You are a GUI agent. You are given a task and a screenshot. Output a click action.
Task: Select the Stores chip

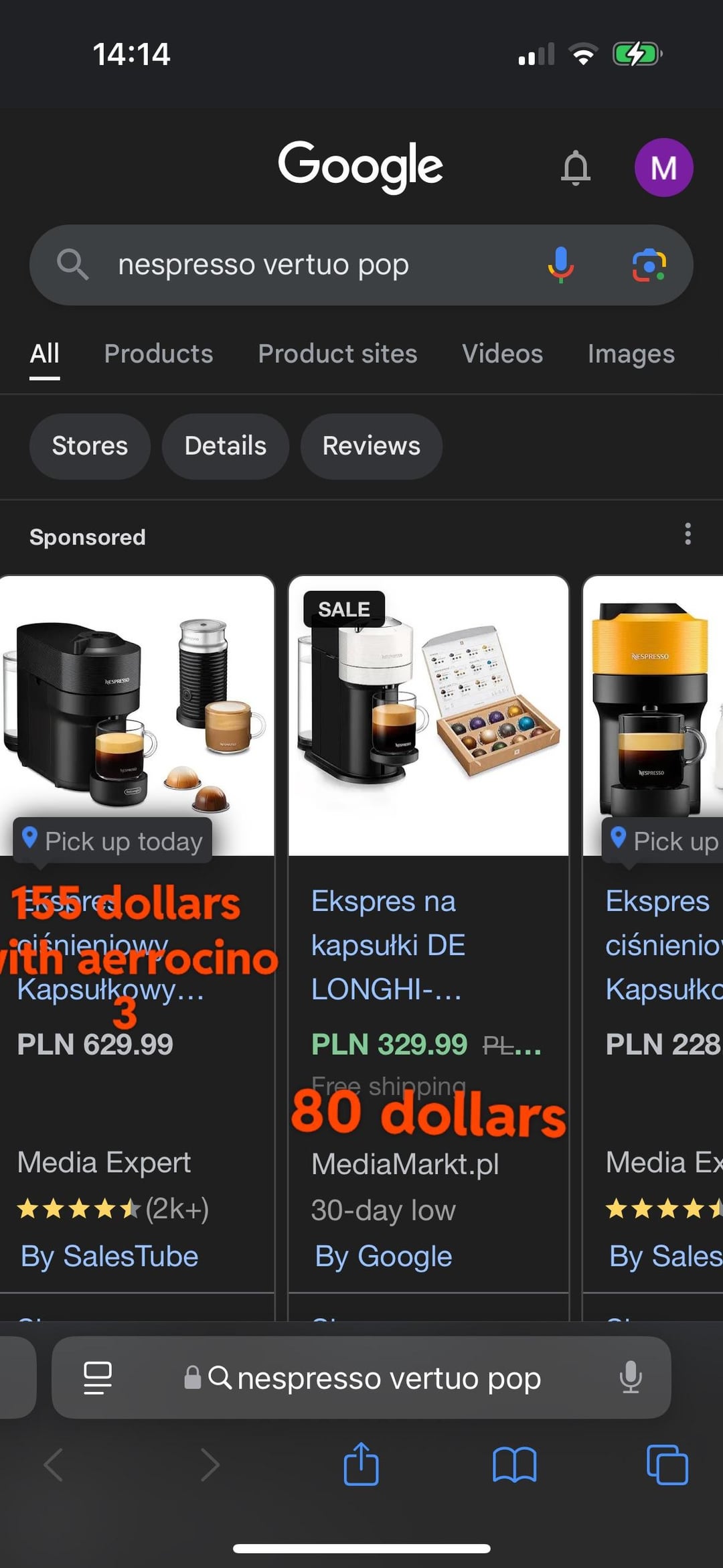[90, 446]
